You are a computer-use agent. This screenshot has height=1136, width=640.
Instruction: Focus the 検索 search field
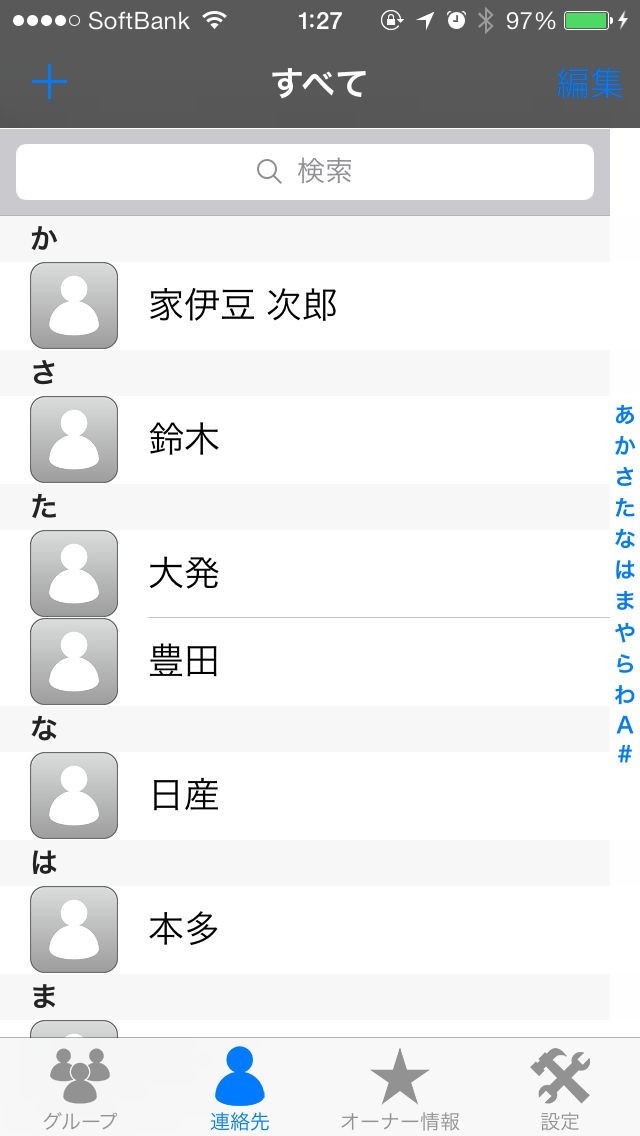tap(305, 172)
